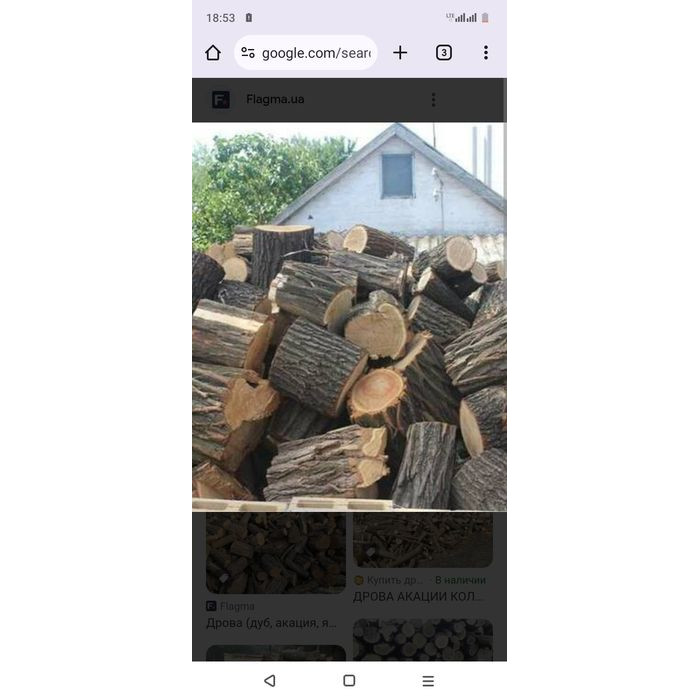Open image options menu next to Flagma.ua
This screenshot has width=700, height=700.
point(433,100)
